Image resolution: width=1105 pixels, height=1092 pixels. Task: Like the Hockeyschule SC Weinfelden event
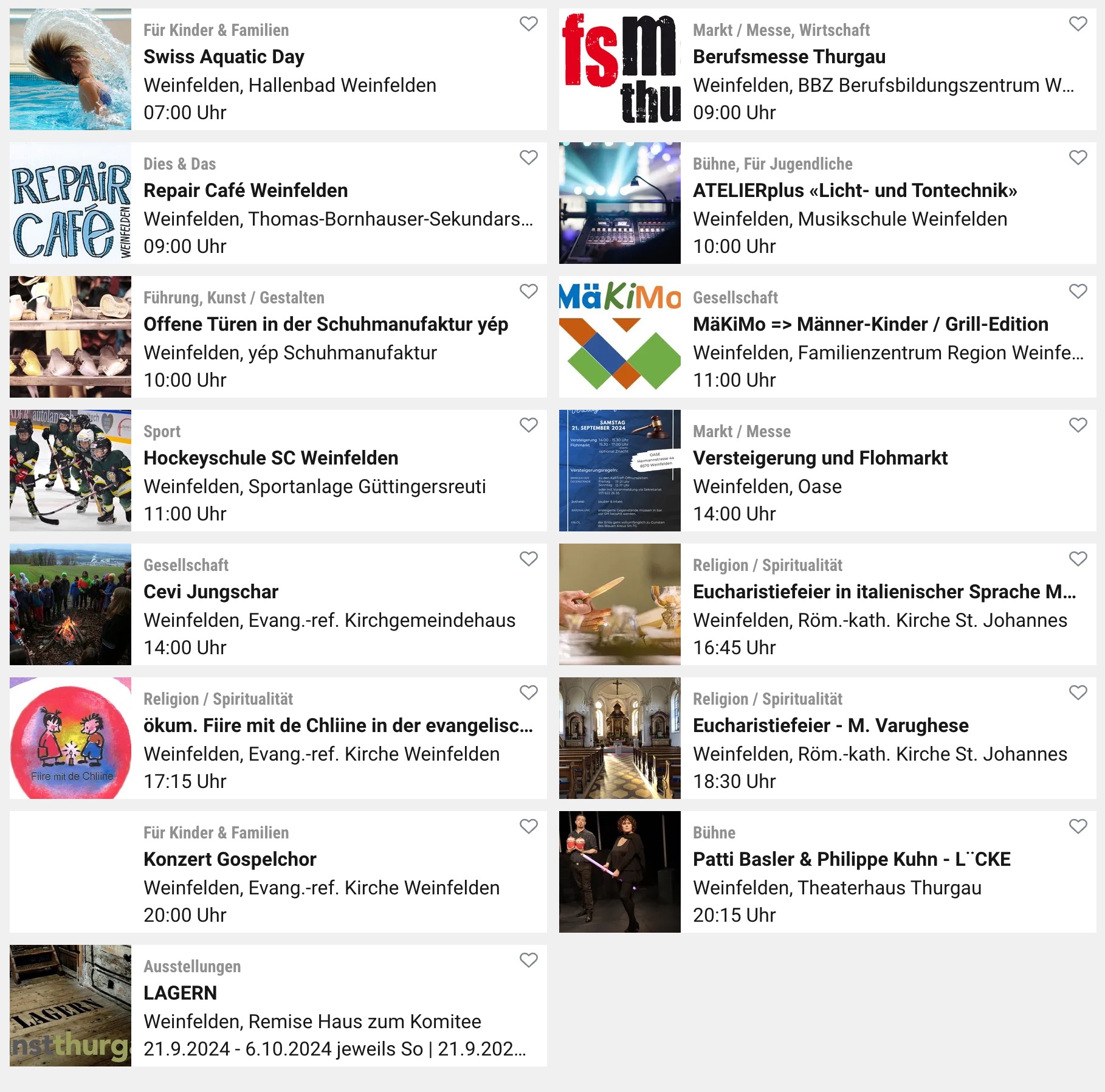pos(528,426)
